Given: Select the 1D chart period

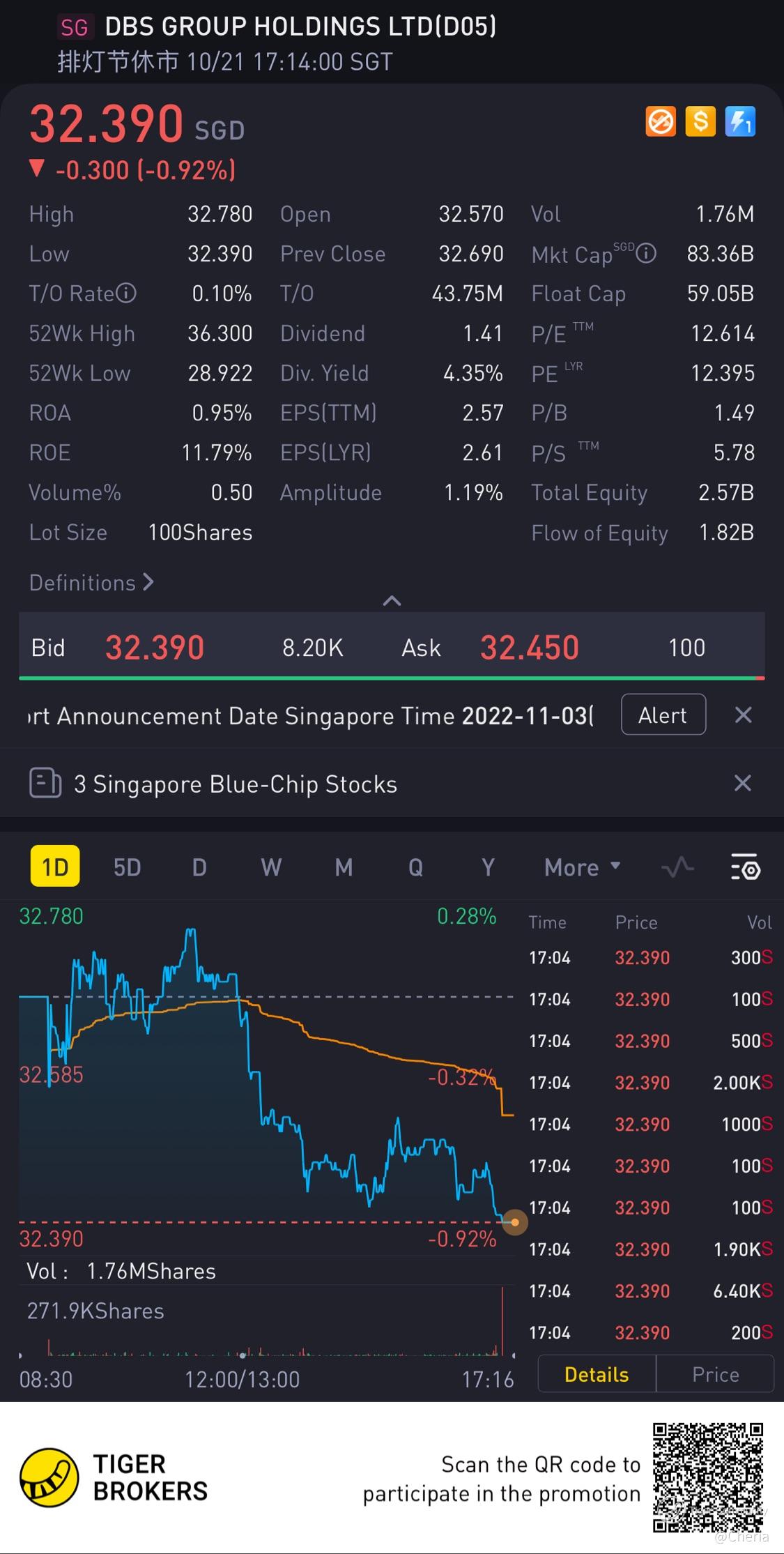Looking at the screenshot, I should click(55, 867).
